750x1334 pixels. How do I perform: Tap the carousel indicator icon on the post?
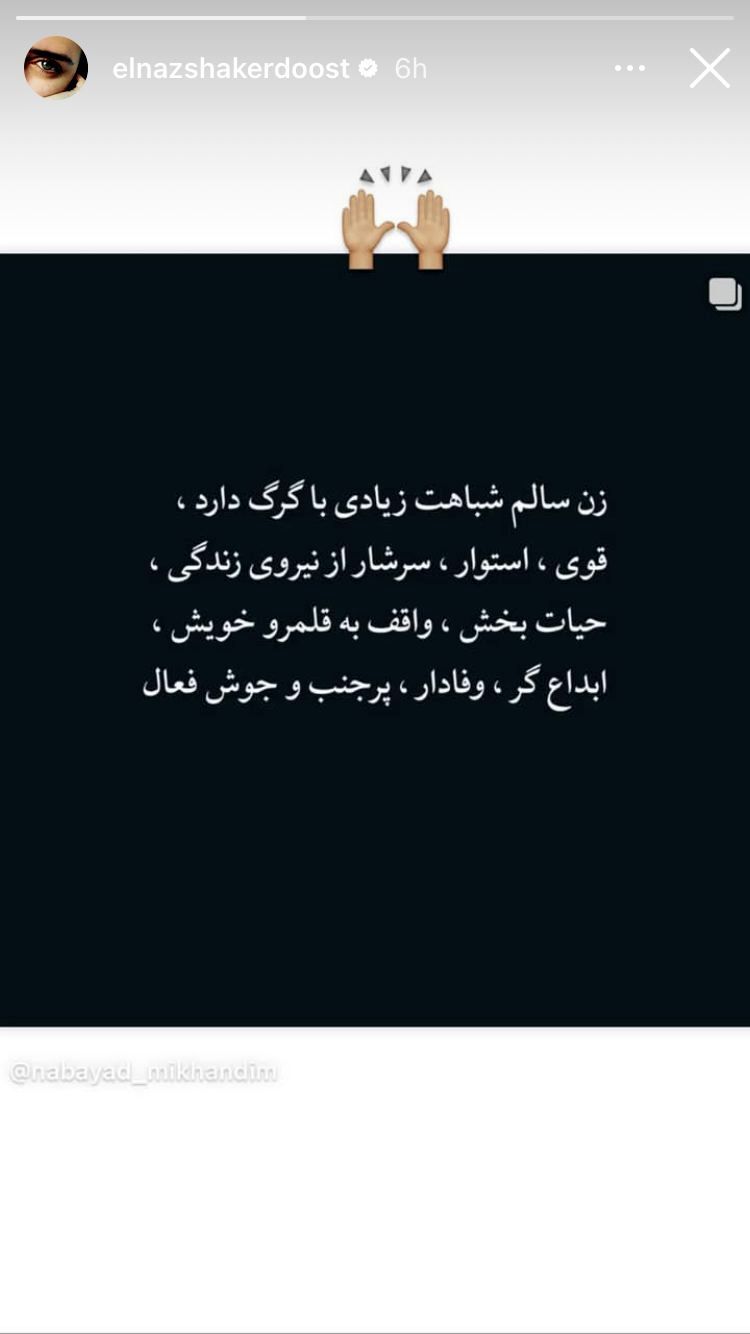pos(724,295)
